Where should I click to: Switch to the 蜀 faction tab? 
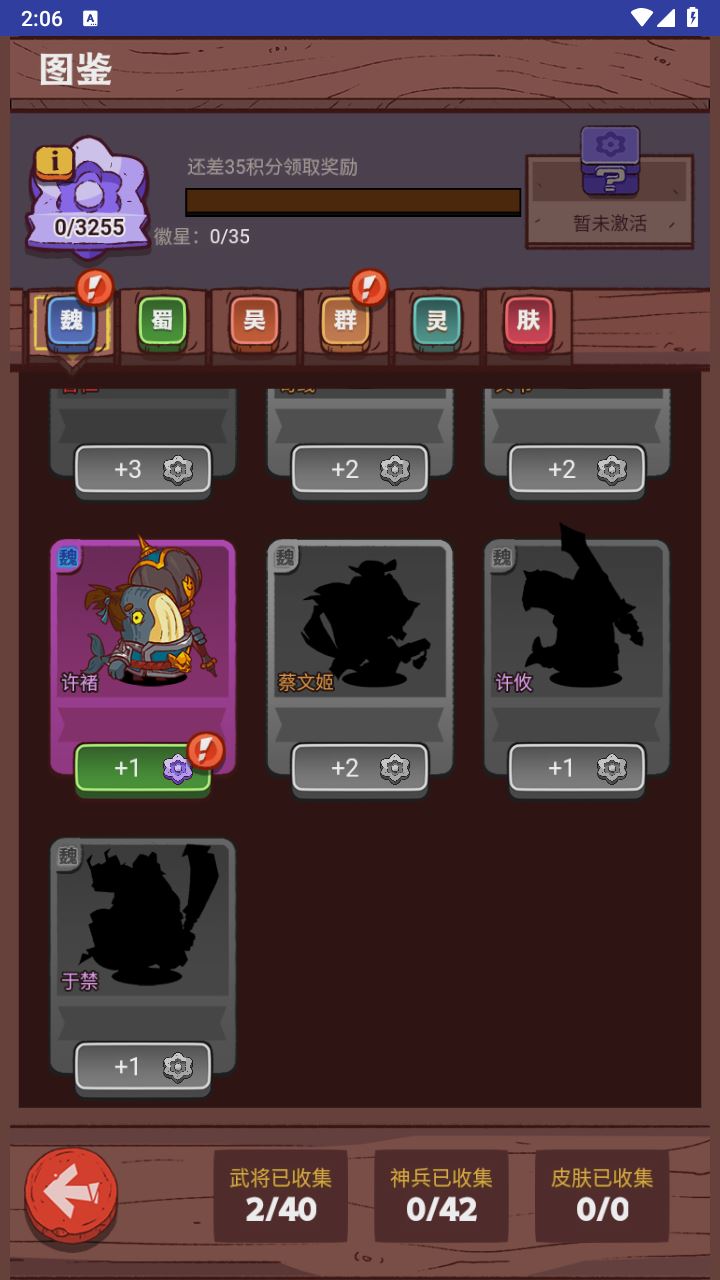162,321
